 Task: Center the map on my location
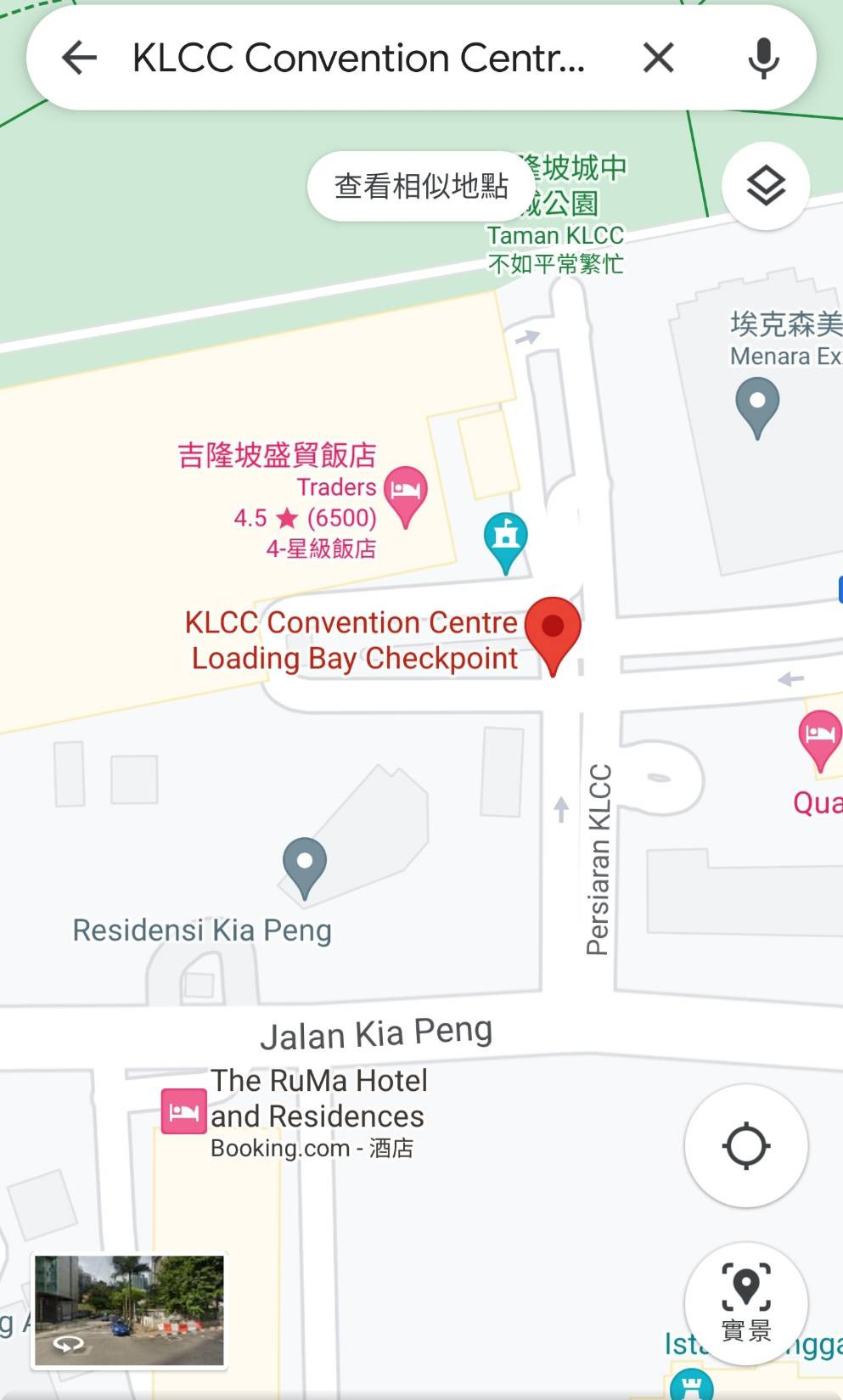746,1146
